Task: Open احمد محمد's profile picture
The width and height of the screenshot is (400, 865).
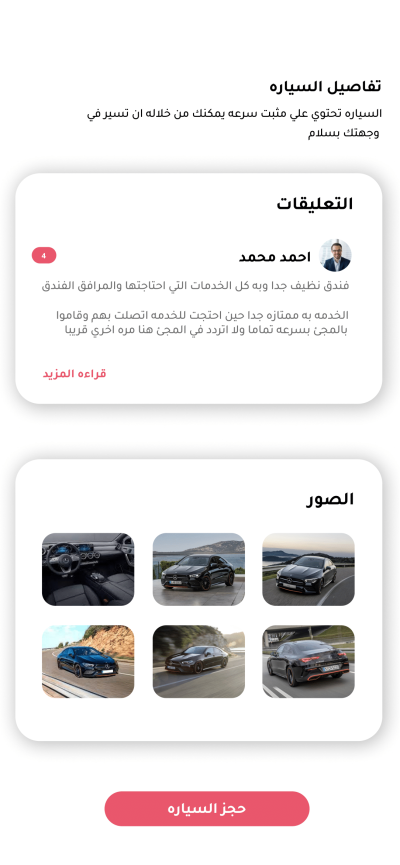Action: 335,255
